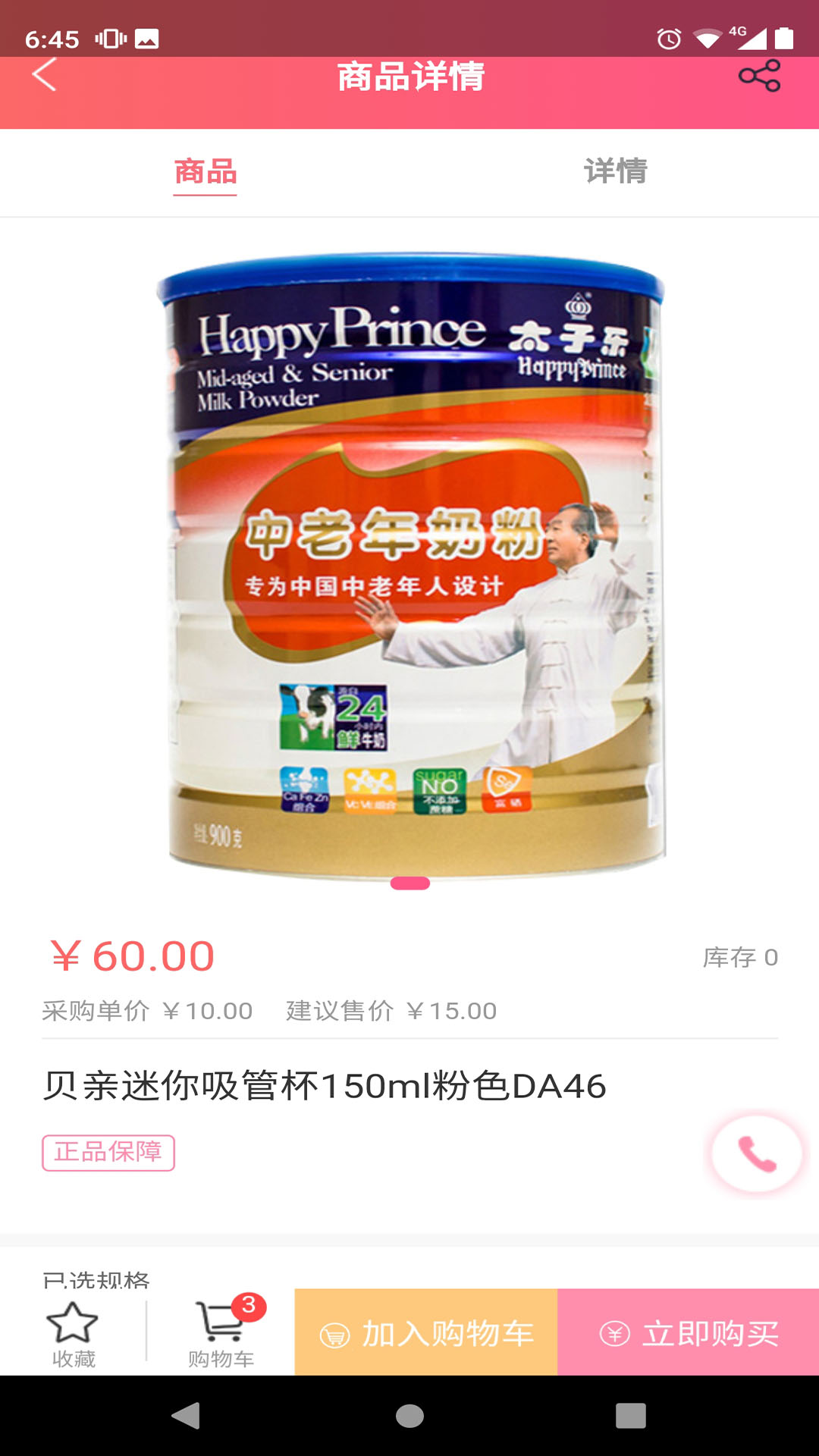Add the product to 收藏 favorites
The height and width of the screenshot is (1456, 819).
pos(73,1333)
